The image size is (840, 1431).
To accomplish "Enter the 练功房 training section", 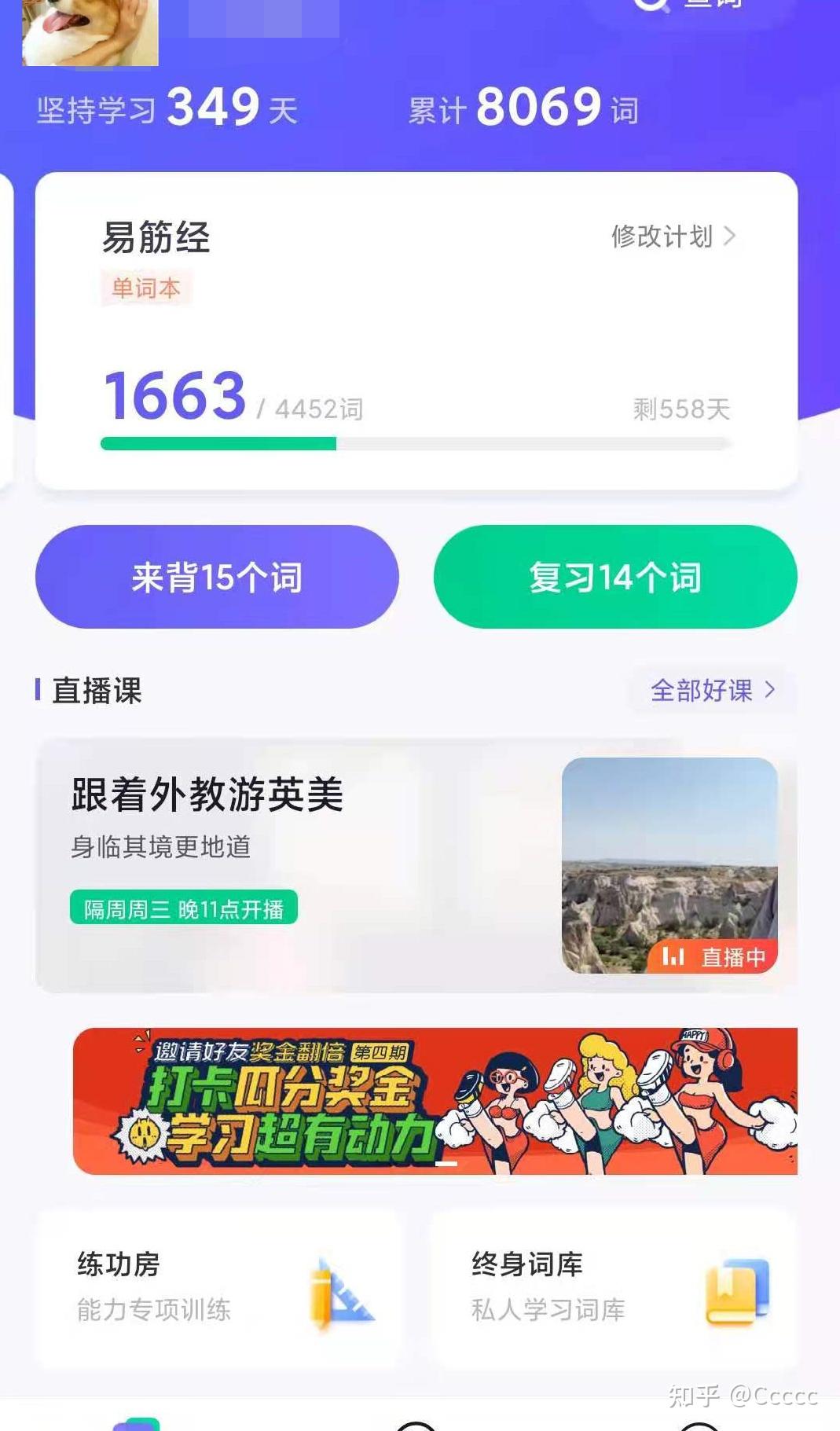I will coord(218,1287).
